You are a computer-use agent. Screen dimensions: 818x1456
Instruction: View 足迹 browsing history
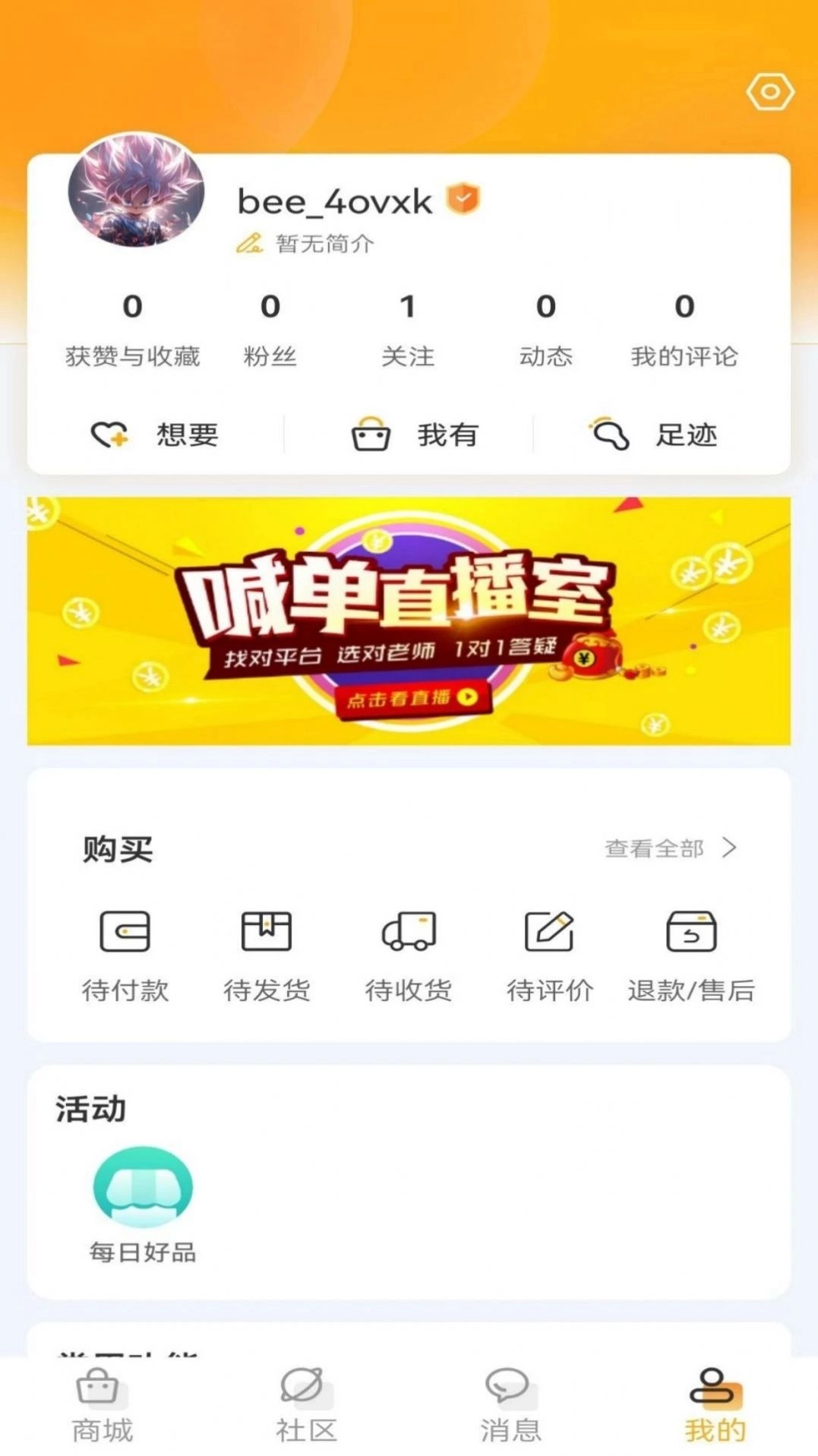pyautogui.click(x=654, y=435)
